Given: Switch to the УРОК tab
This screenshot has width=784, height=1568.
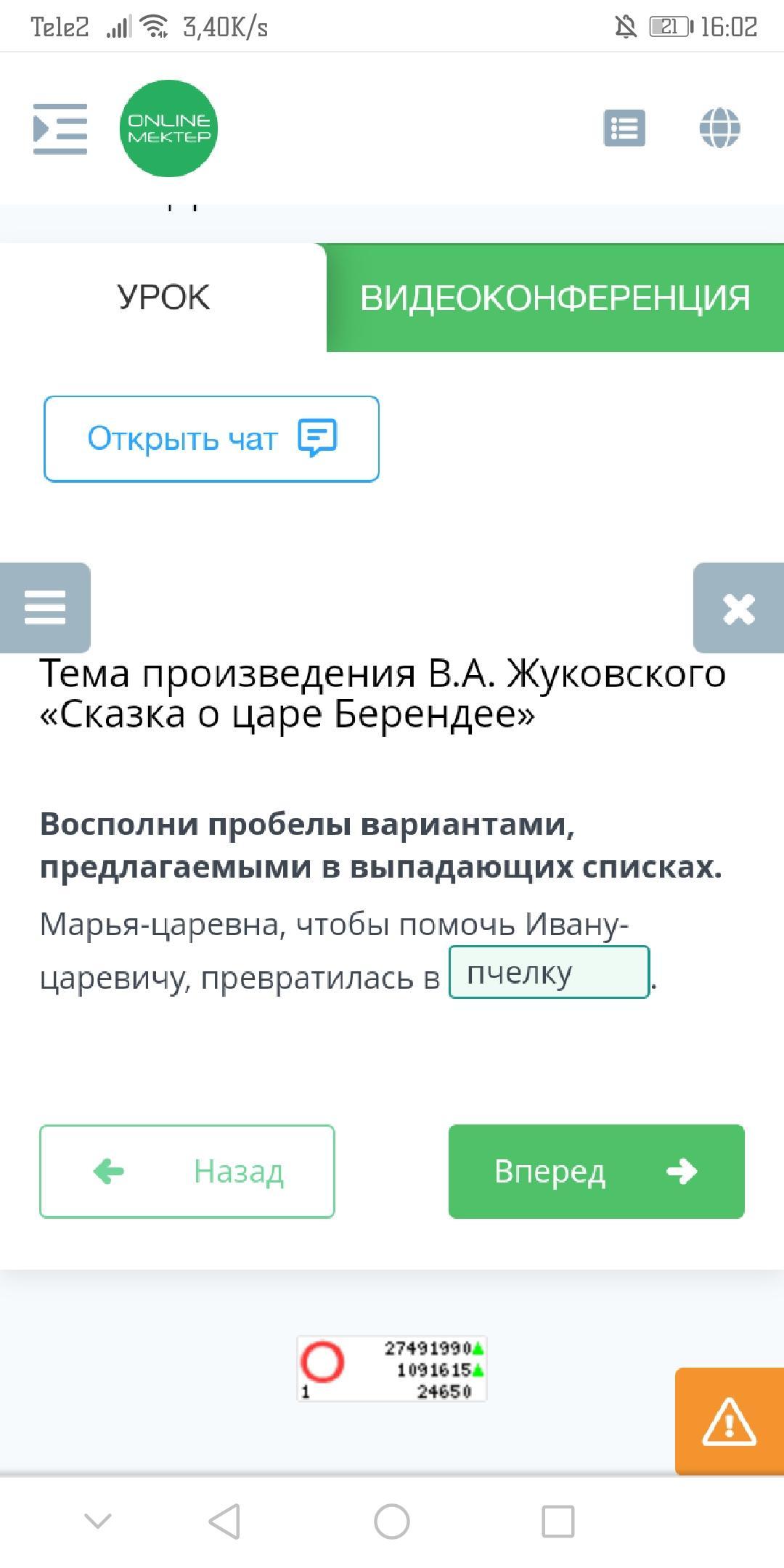Looking at the screenshot, I should 163,298.
